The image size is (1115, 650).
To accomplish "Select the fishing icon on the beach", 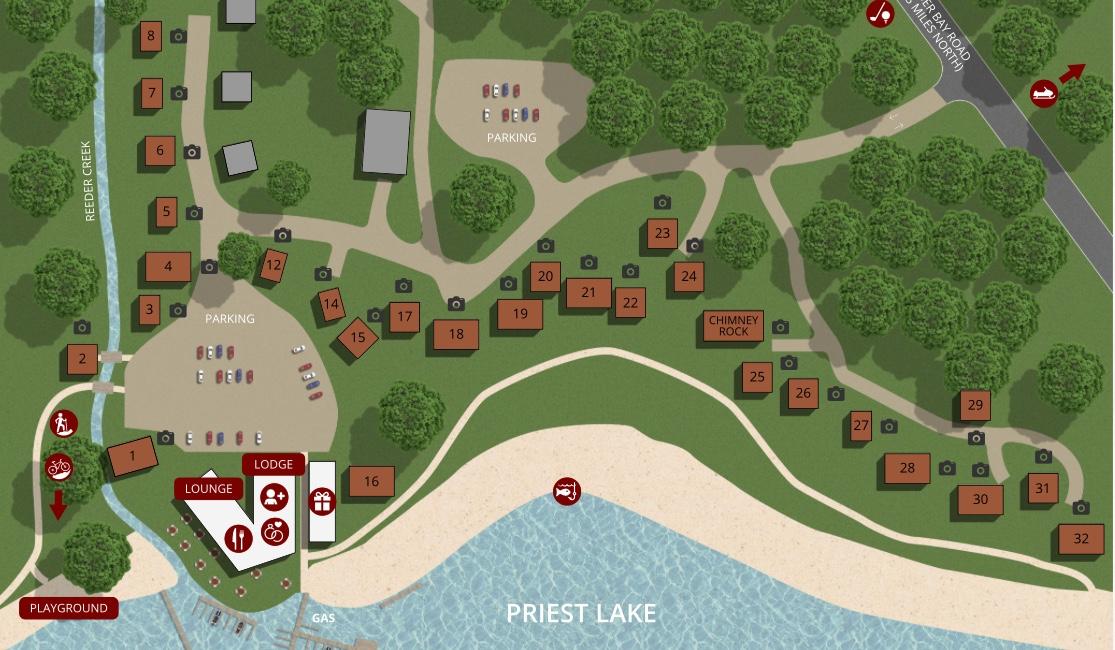I will pos(567,491).
